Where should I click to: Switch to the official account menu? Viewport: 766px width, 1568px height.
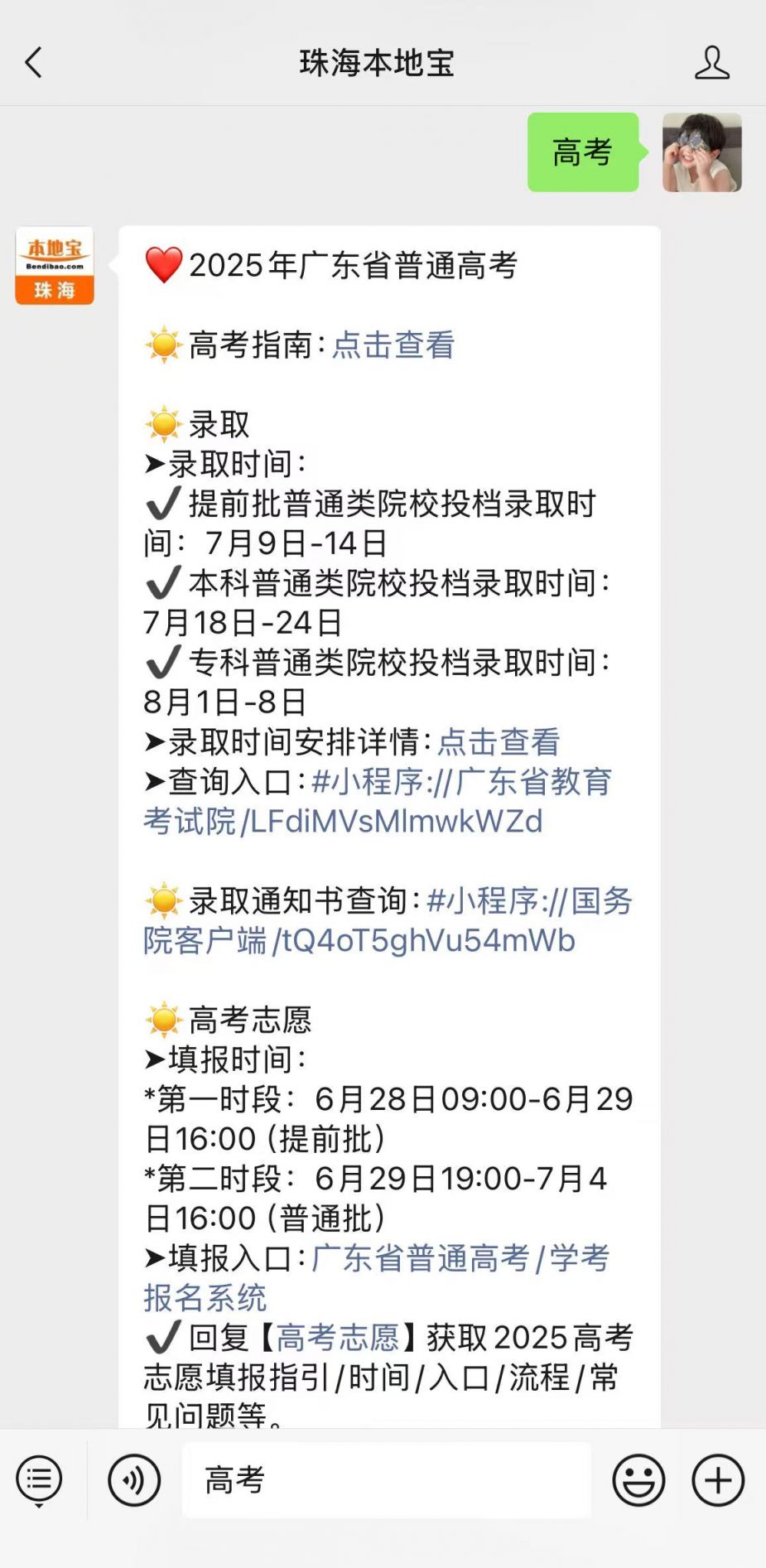[x=39, y=1479]
